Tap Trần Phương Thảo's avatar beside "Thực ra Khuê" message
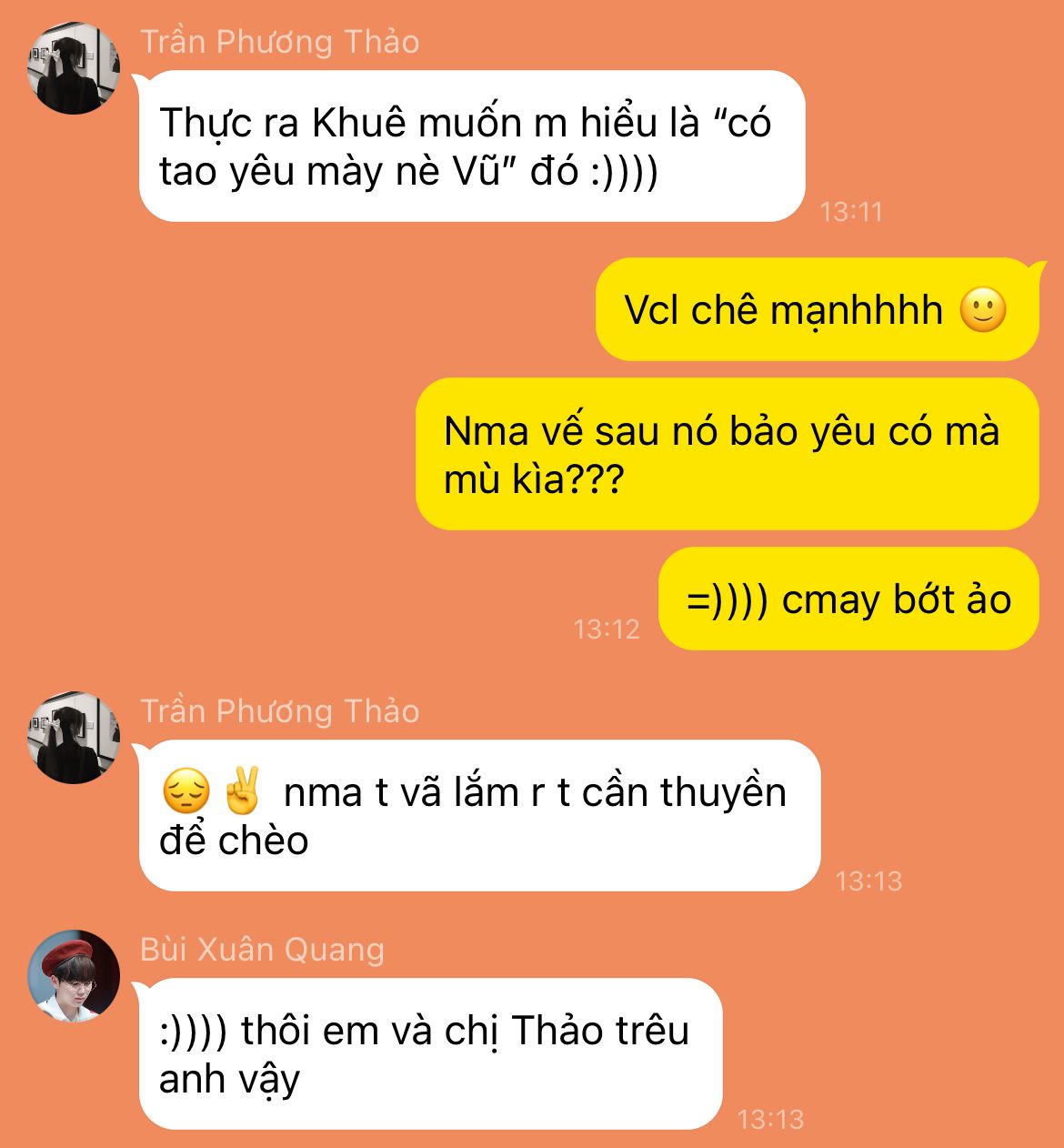This screenshot has width=1064, height=1148. (x=75, y=69)
